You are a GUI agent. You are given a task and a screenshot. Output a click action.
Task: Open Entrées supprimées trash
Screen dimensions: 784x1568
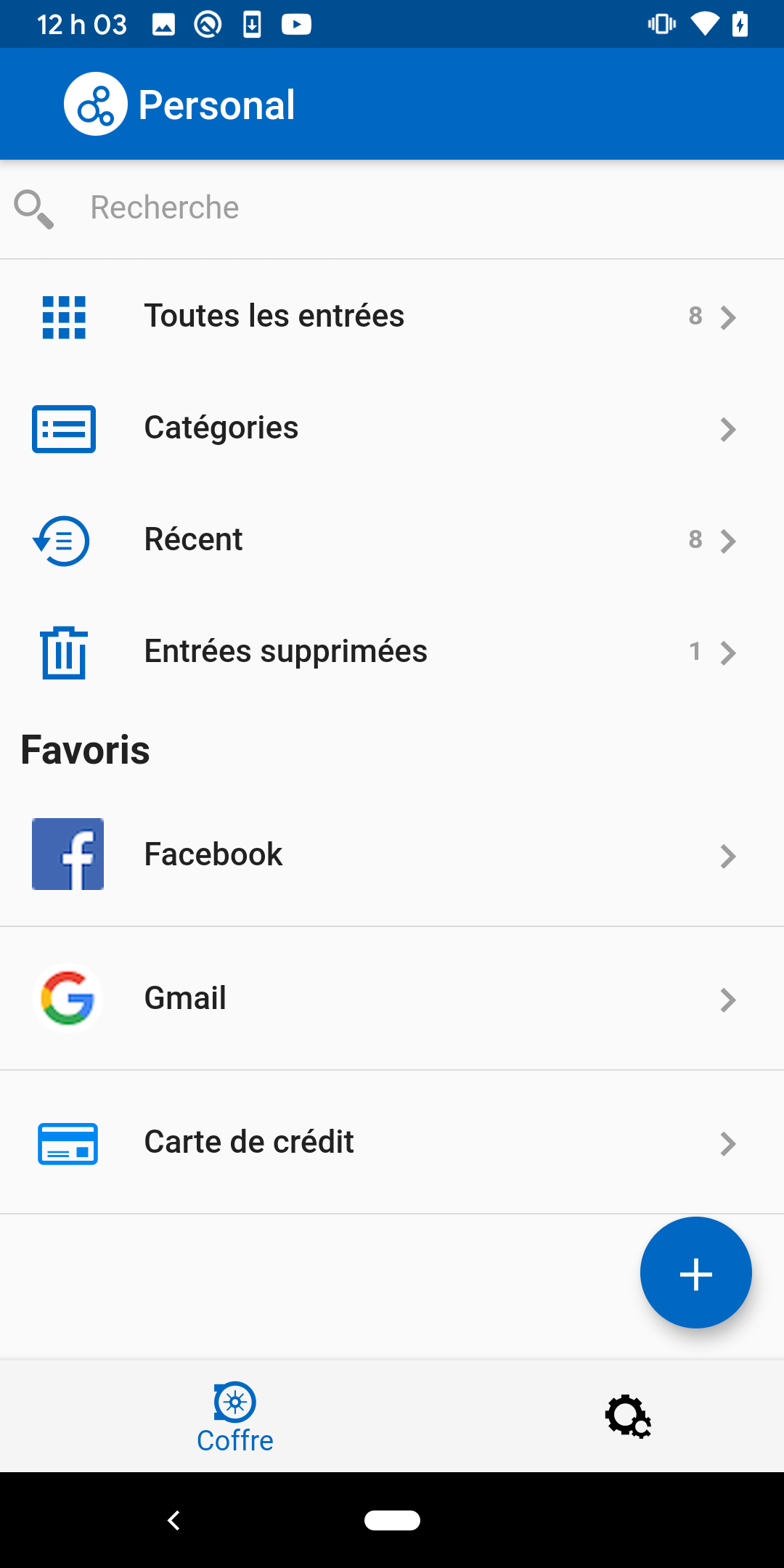pyautogui.click(x=392, y=652)
